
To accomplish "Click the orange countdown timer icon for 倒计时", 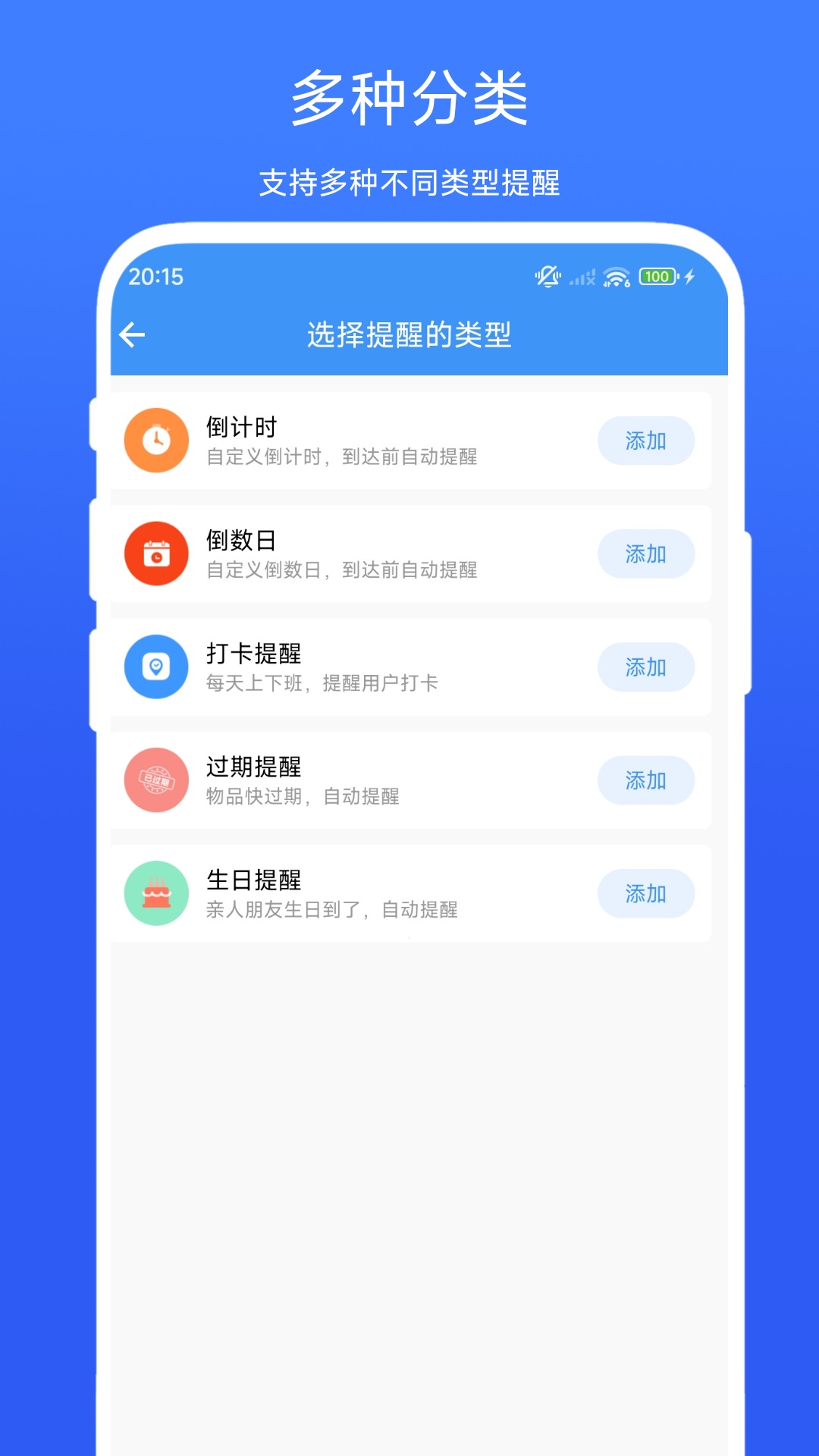I will tap(156, 441).
